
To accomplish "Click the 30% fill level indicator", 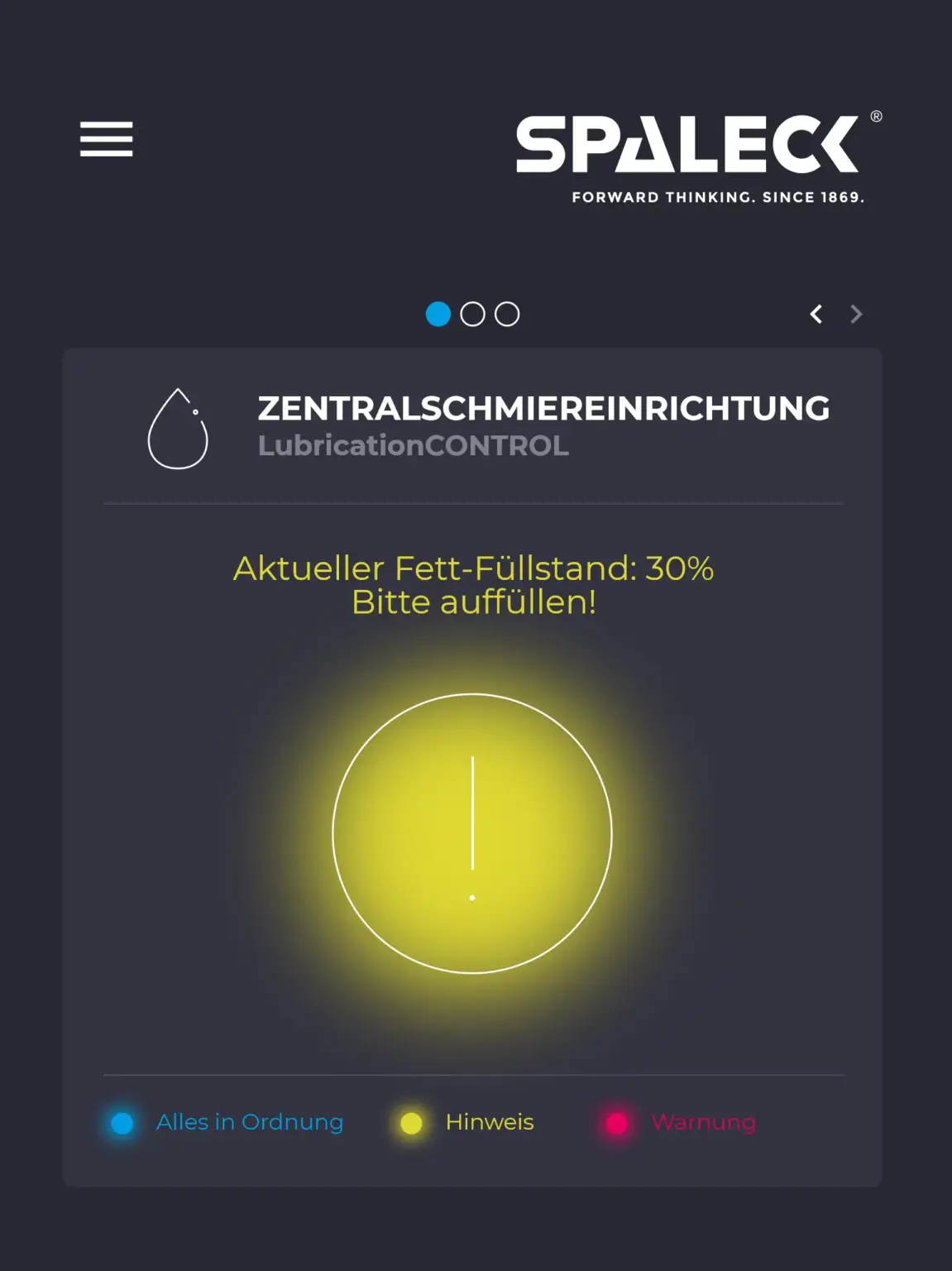I will point(684,568).
